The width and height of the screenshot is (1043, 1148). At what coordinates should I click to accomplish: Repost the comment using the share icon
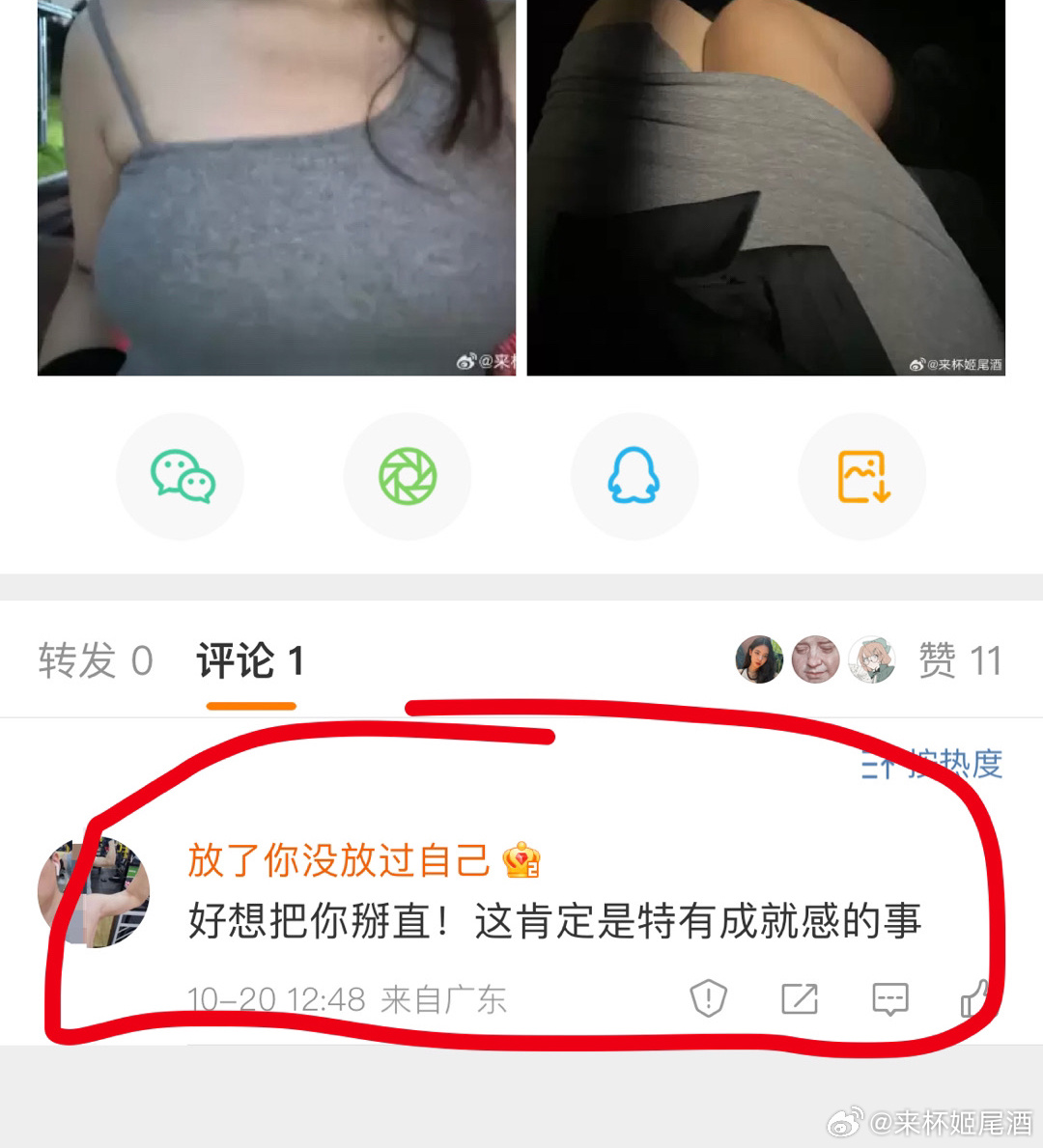(799, 998)
